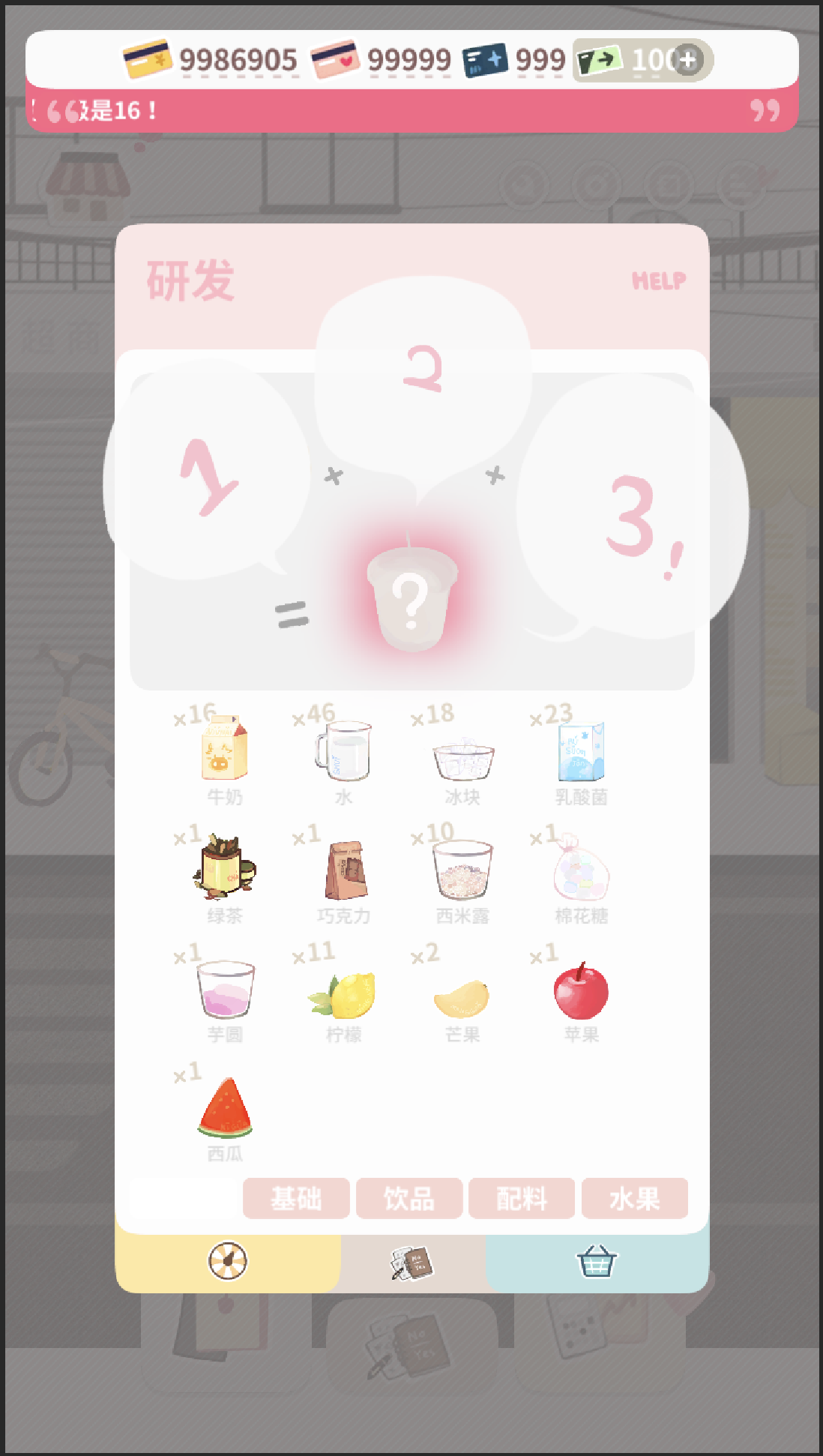Select the 水 water ingredient
The width and height of the screenshot is (823, 1456).
[x=343, y=751]
